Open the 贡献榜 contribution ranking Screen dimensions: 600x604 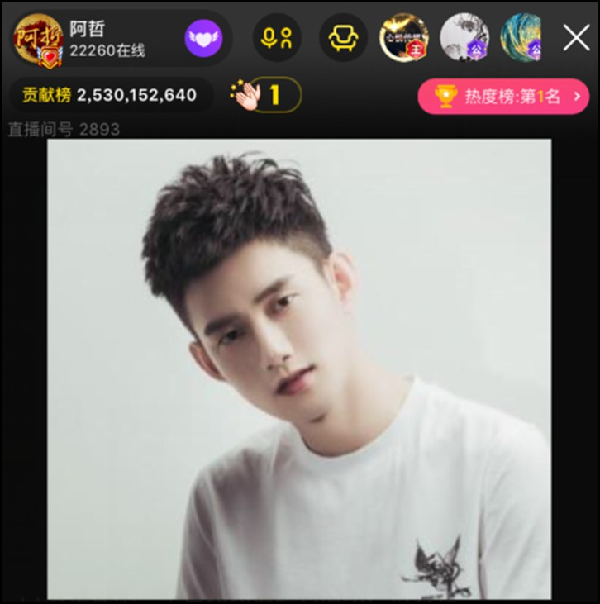110,95
